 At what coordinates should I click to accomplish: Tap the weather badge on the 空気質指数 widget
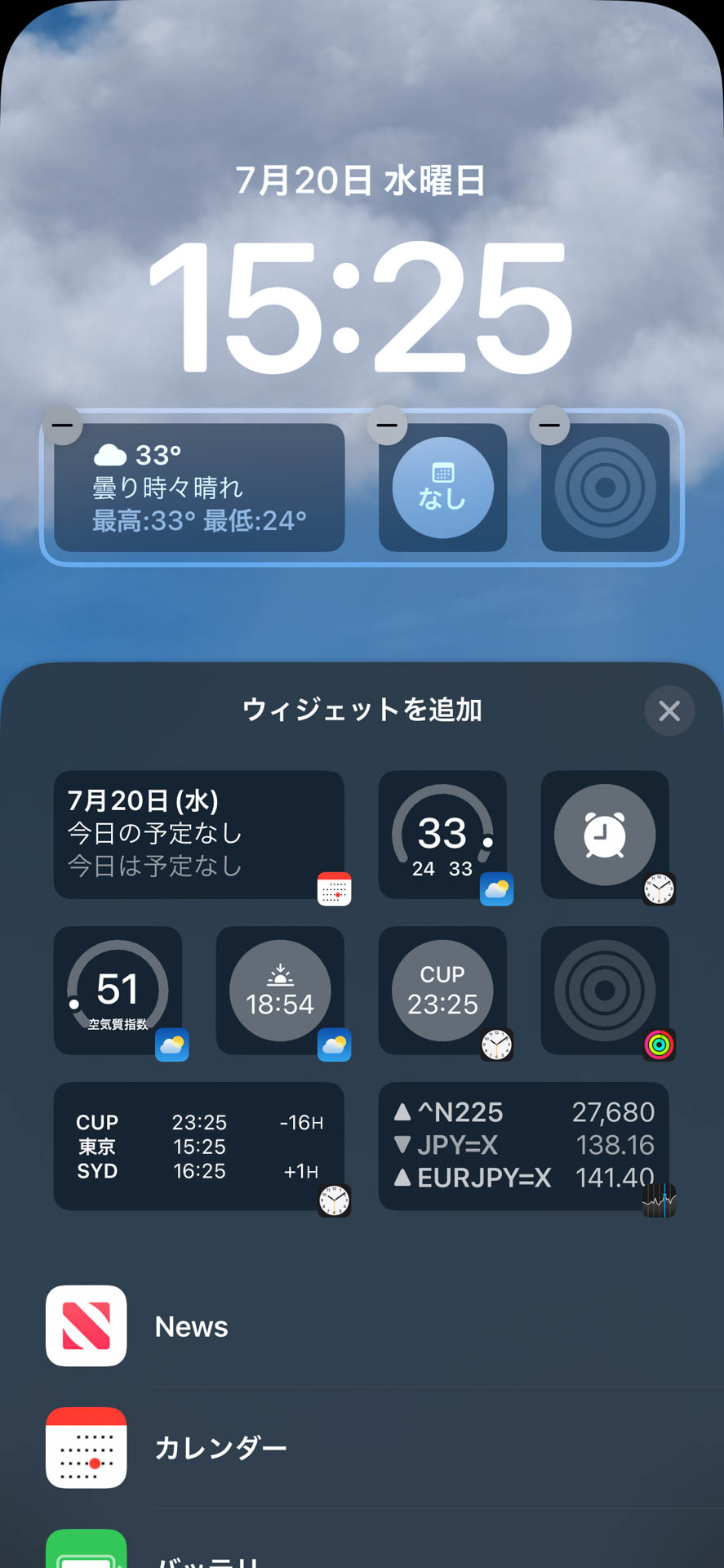pyautogui.click(x=171, y=1045)
